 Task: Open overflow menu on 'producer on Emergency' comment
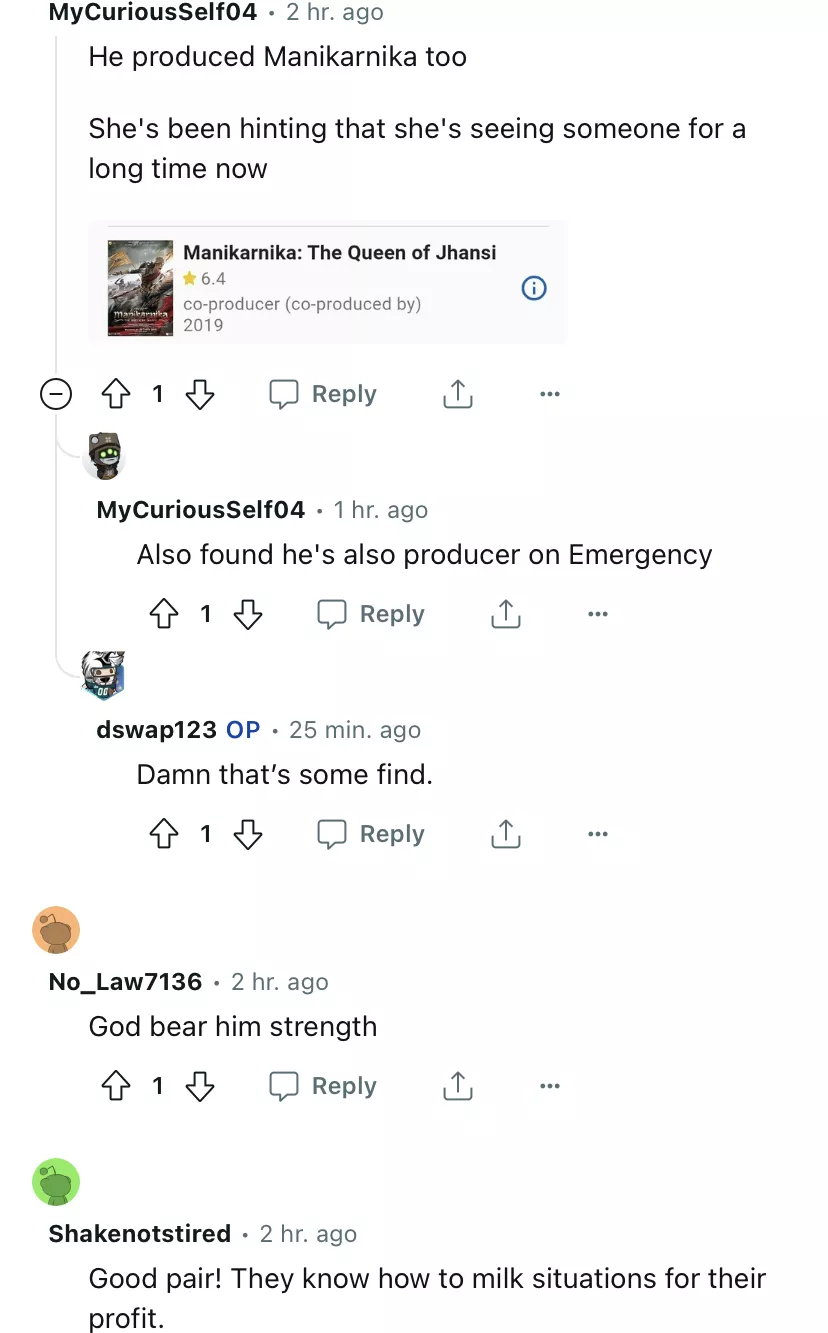(x=598, y=615)
